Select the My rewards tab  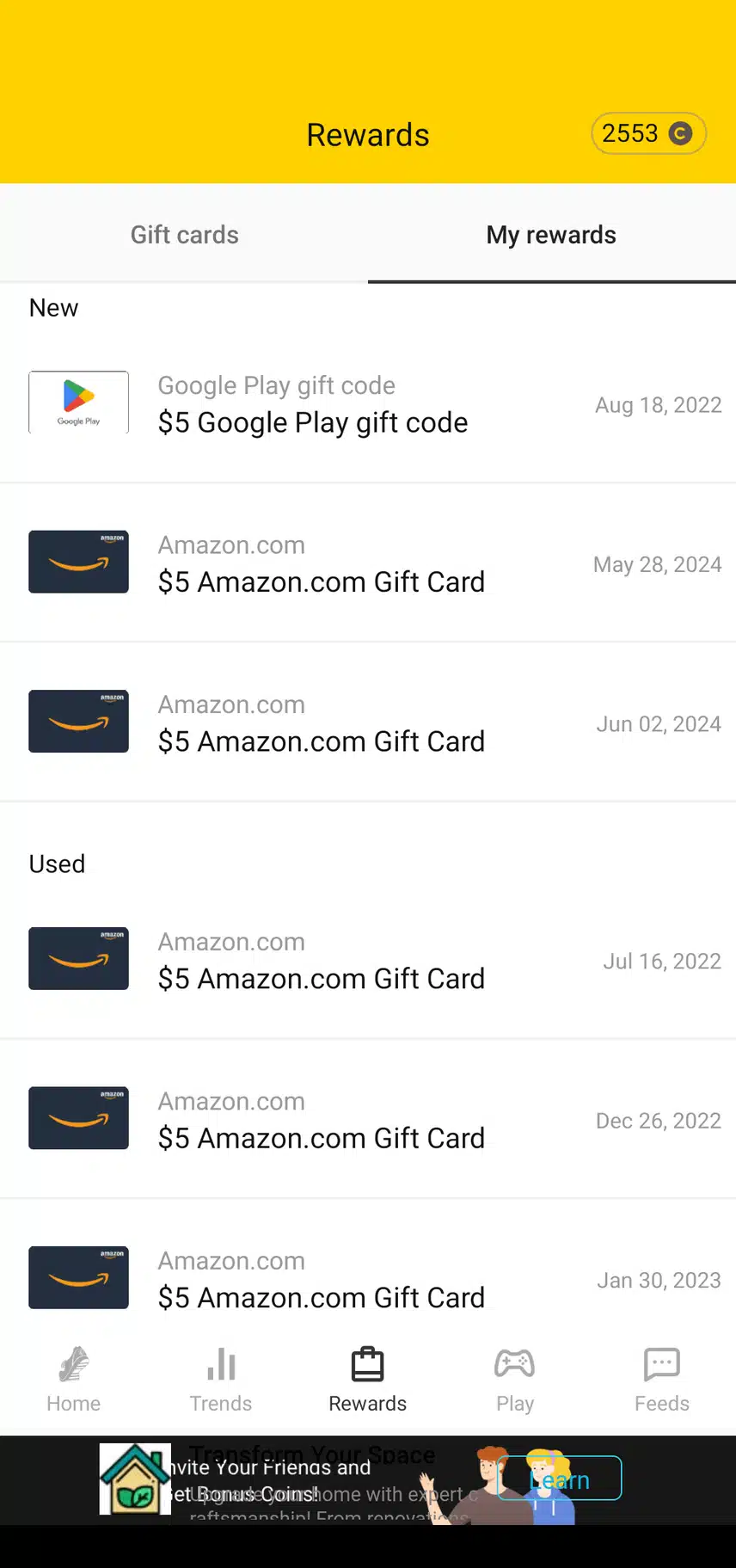(x=551, y=235)
